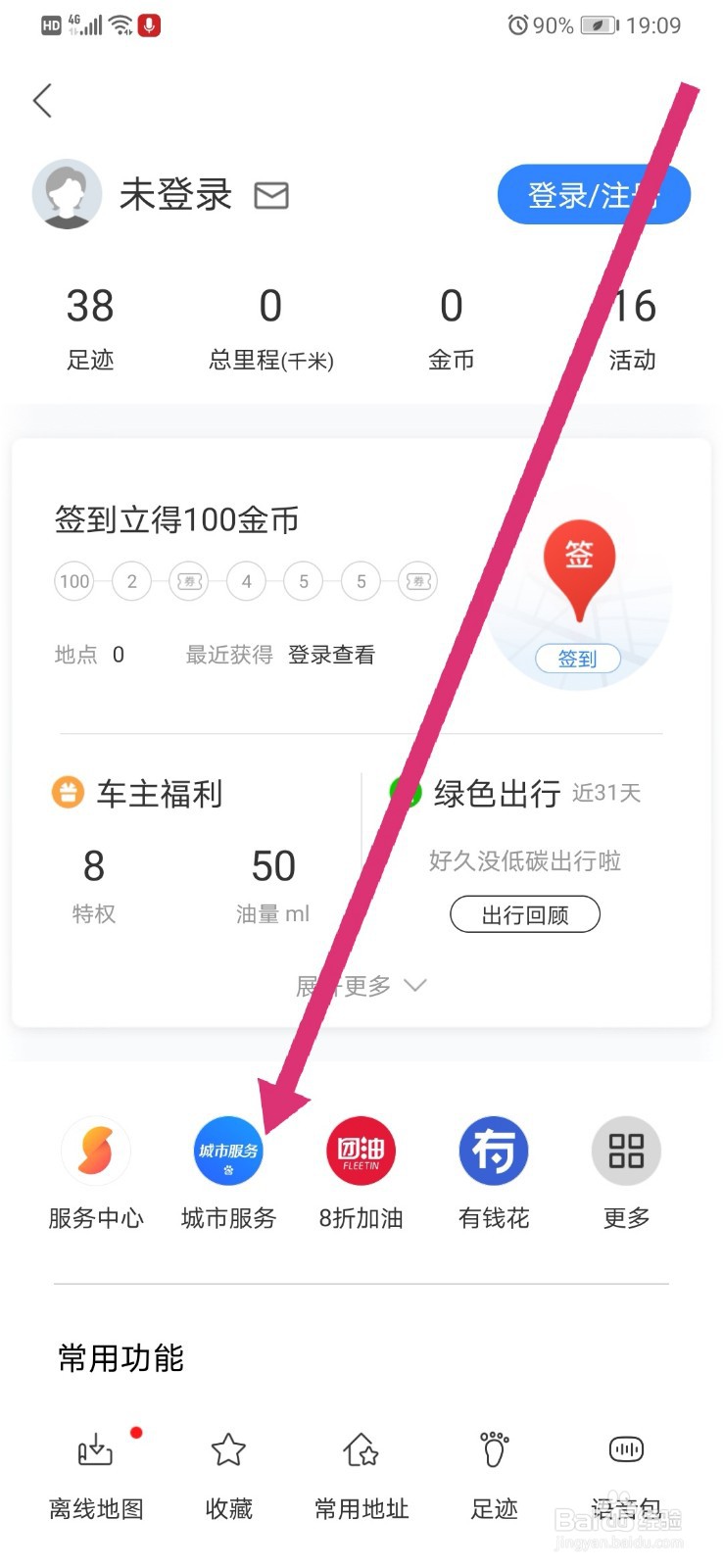The image size is (723, 1568).
Task: Open 登录查看 to view recent rewards
Action: [332, 654]
